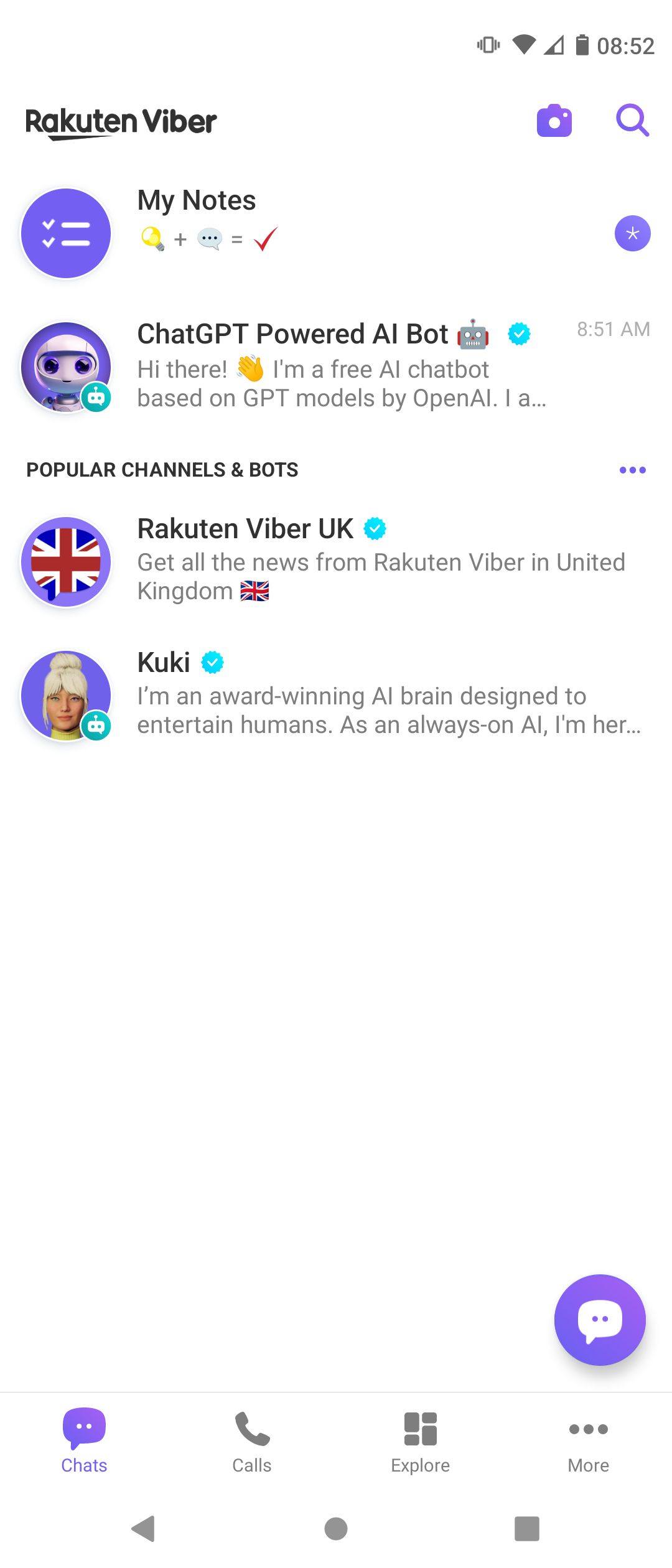
Task: Tap the bot badge on Kuki's avatar
Action: (x=96, y=724)
